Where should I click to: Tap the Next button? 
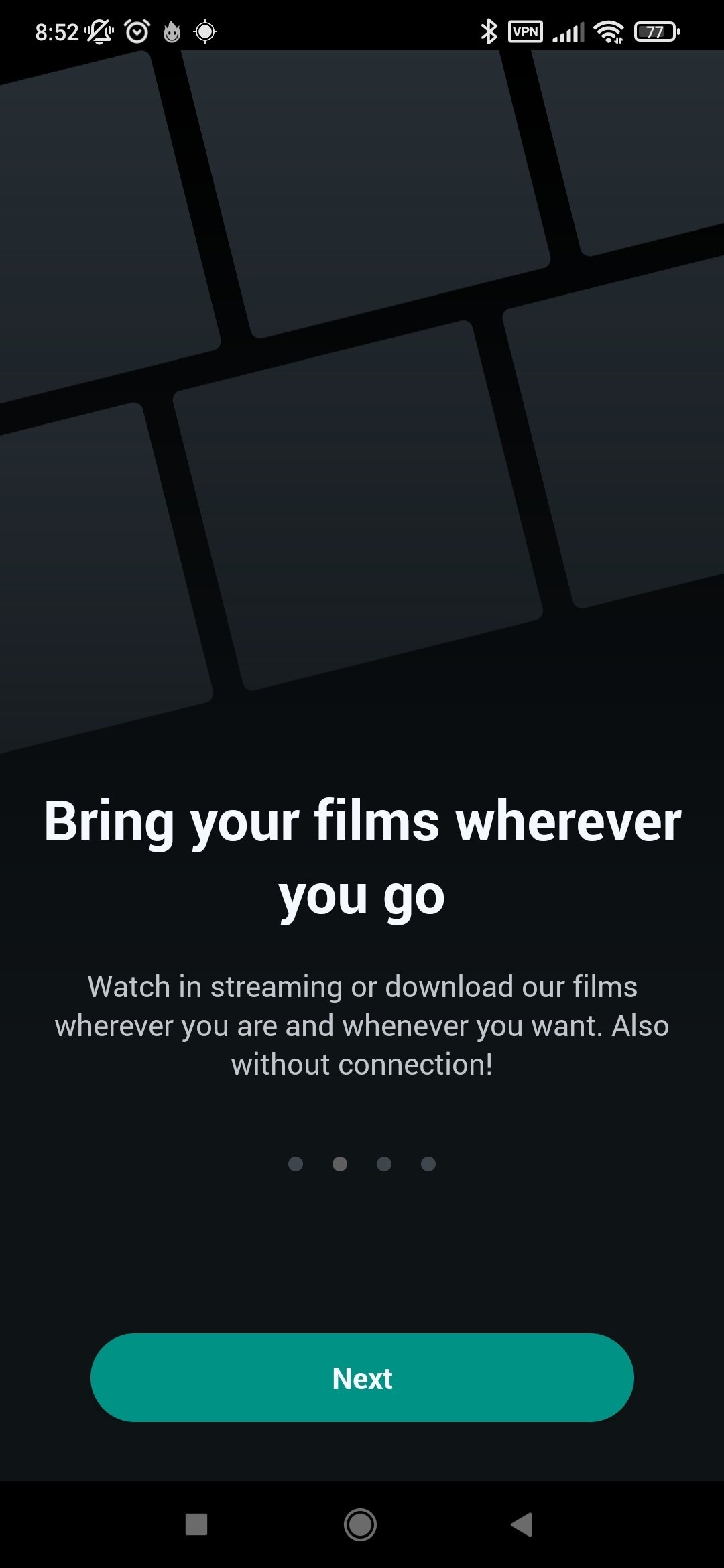[x=362, y=1378]
